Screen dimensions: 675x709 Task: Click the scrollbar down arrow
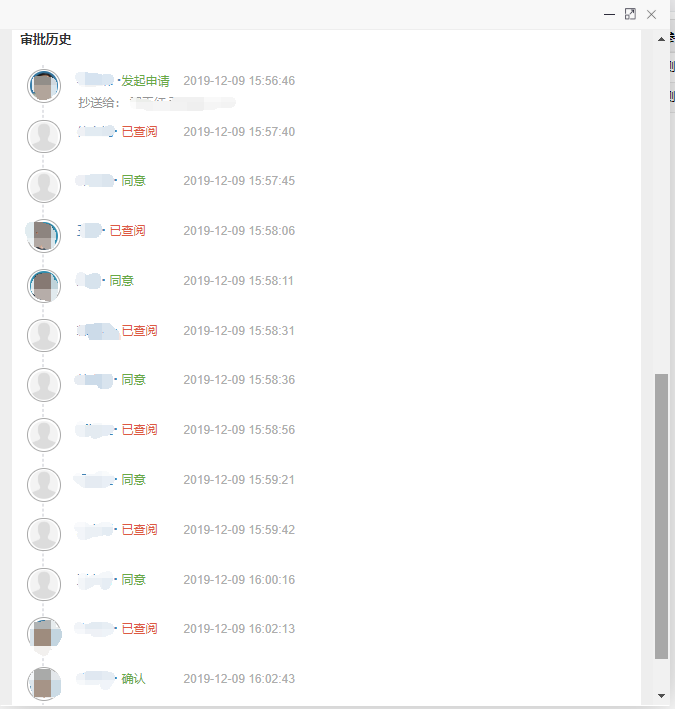(661, 695)
